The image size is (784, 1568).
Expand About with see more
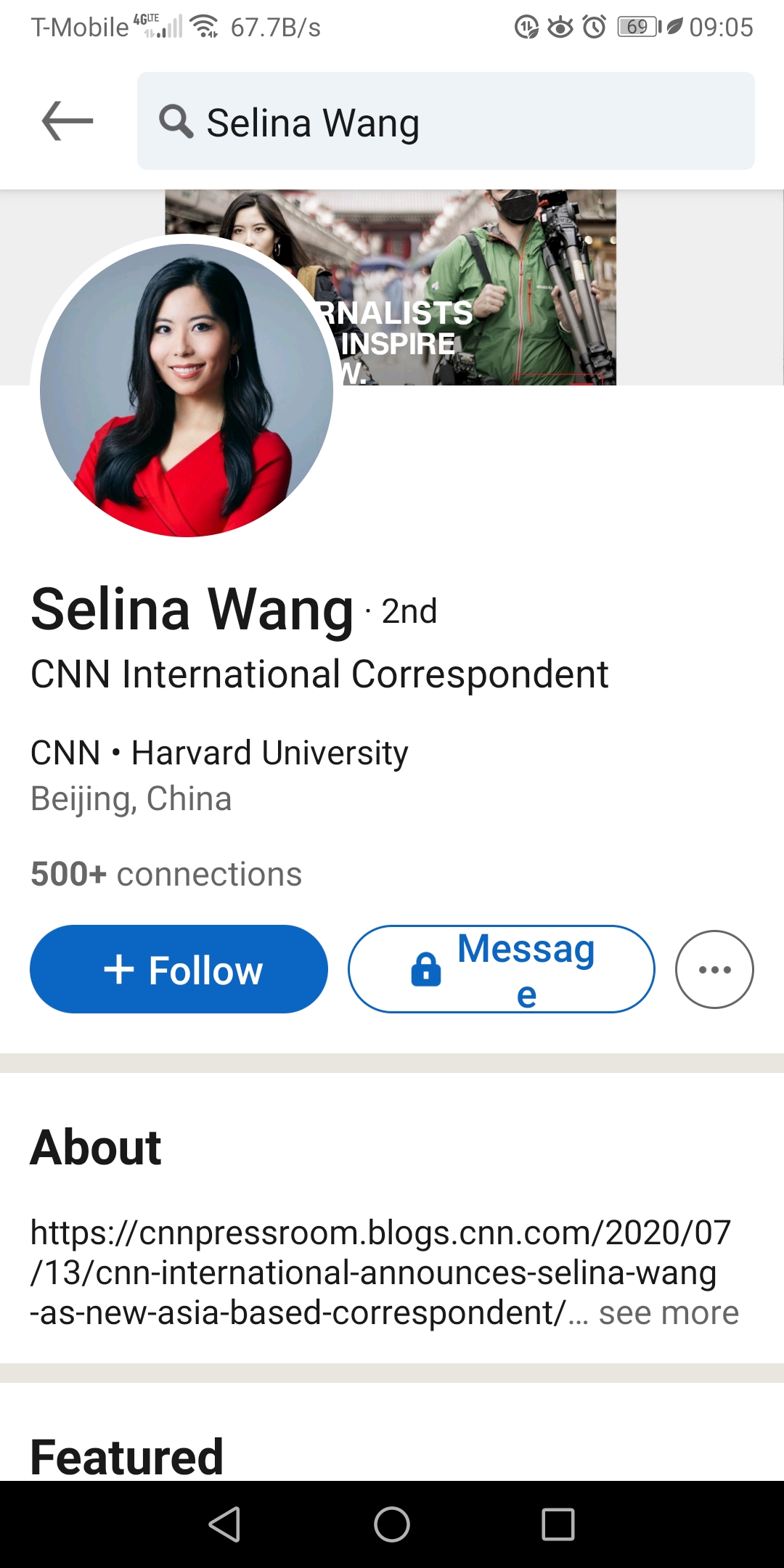click(668, 1312)
